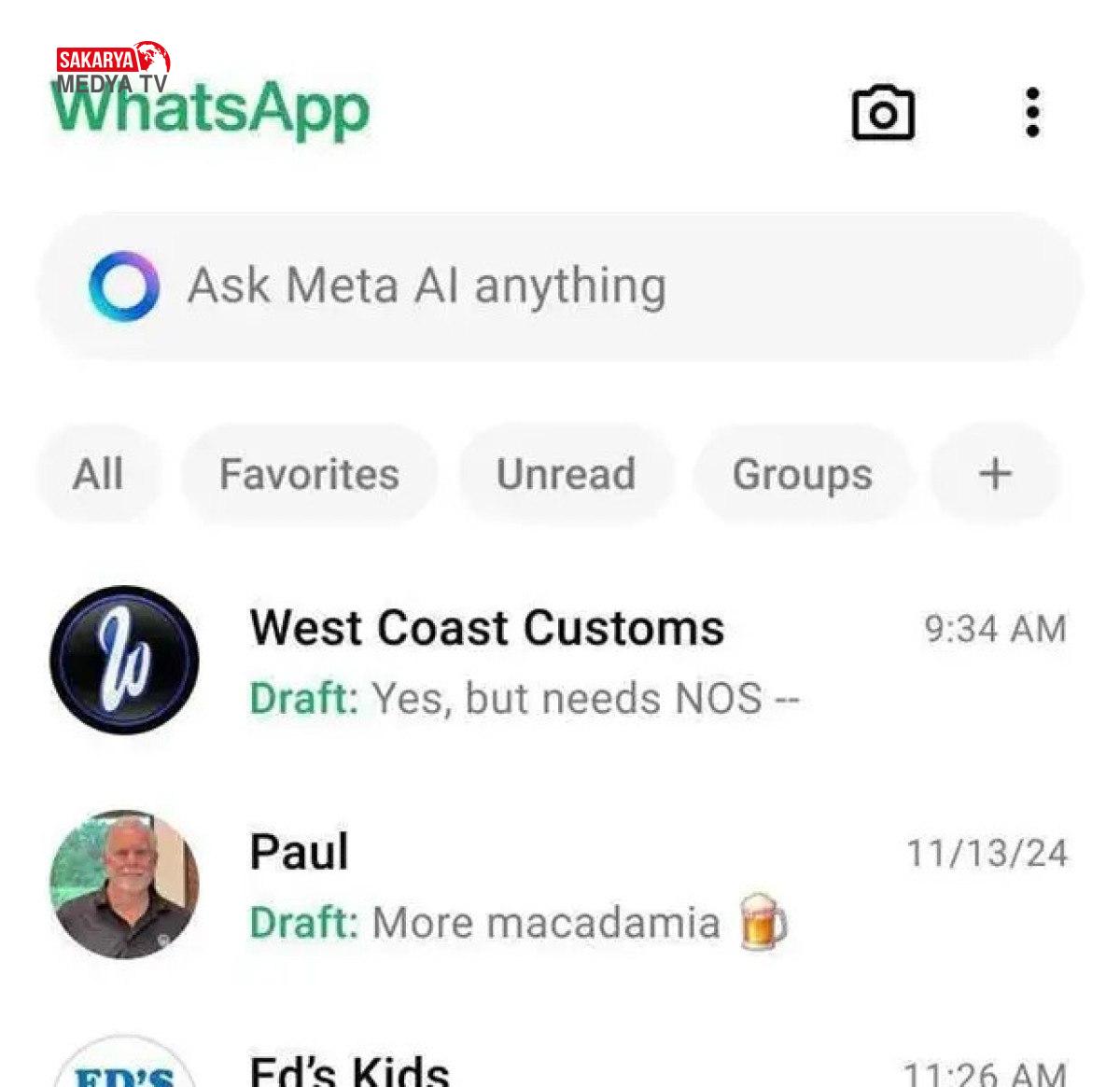The height and width of the screenshot is (1087, 1120).
Task: View Paul's profile picture
Action: tap(124, 885)
